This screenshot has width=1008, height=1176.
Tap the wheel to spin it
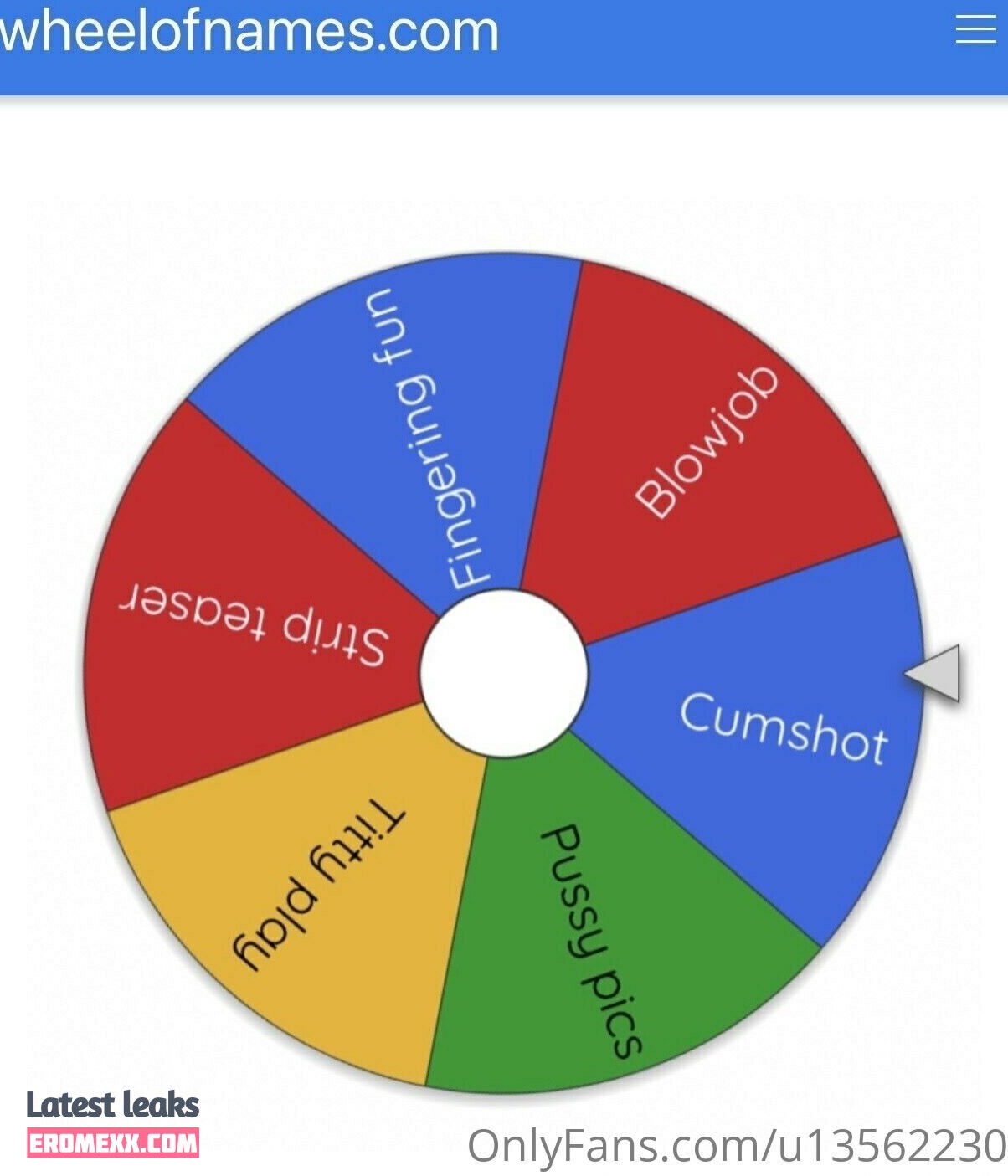pyautogui.click(x=503, y=674)
